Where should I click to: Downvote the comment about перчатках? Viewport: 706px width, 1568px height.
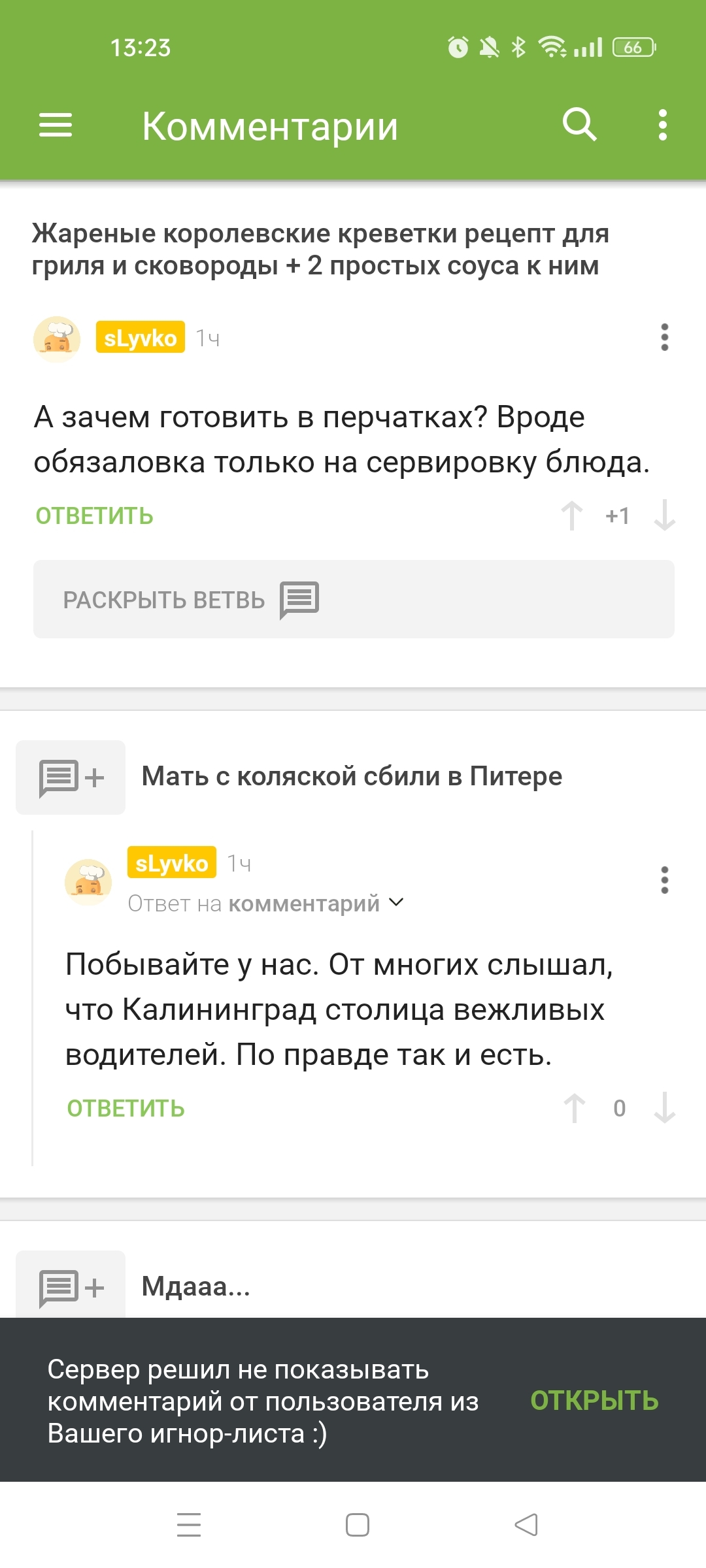[x=664, y=515]
